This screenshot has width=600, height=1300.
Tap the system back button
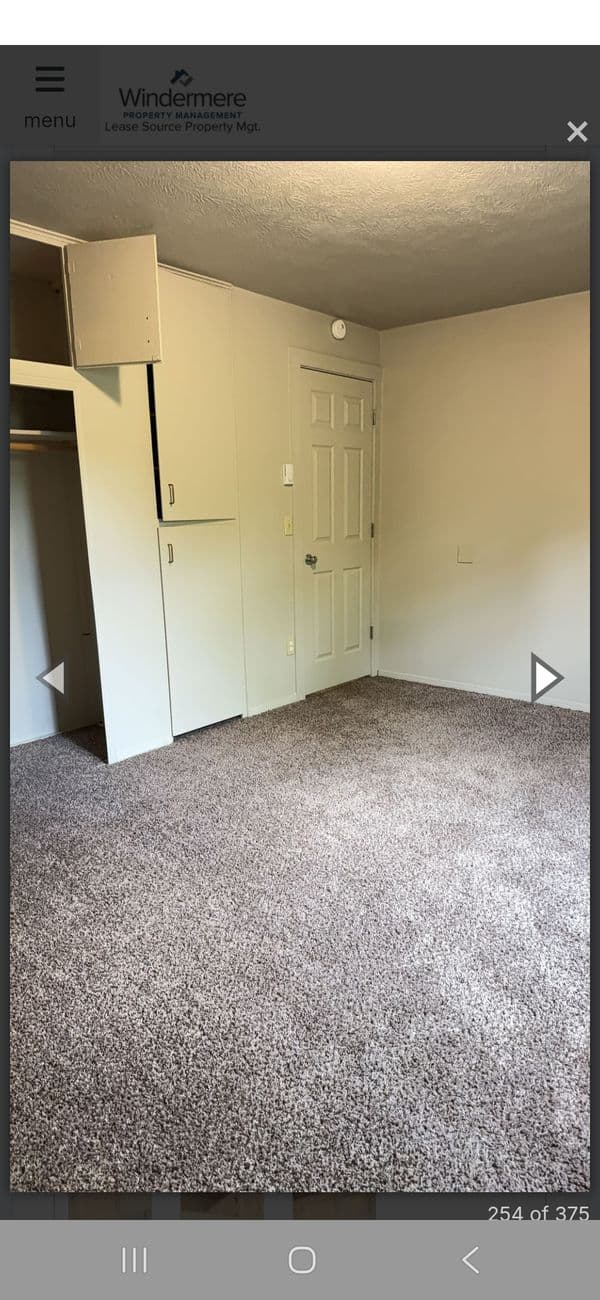tap(470, 1260)
